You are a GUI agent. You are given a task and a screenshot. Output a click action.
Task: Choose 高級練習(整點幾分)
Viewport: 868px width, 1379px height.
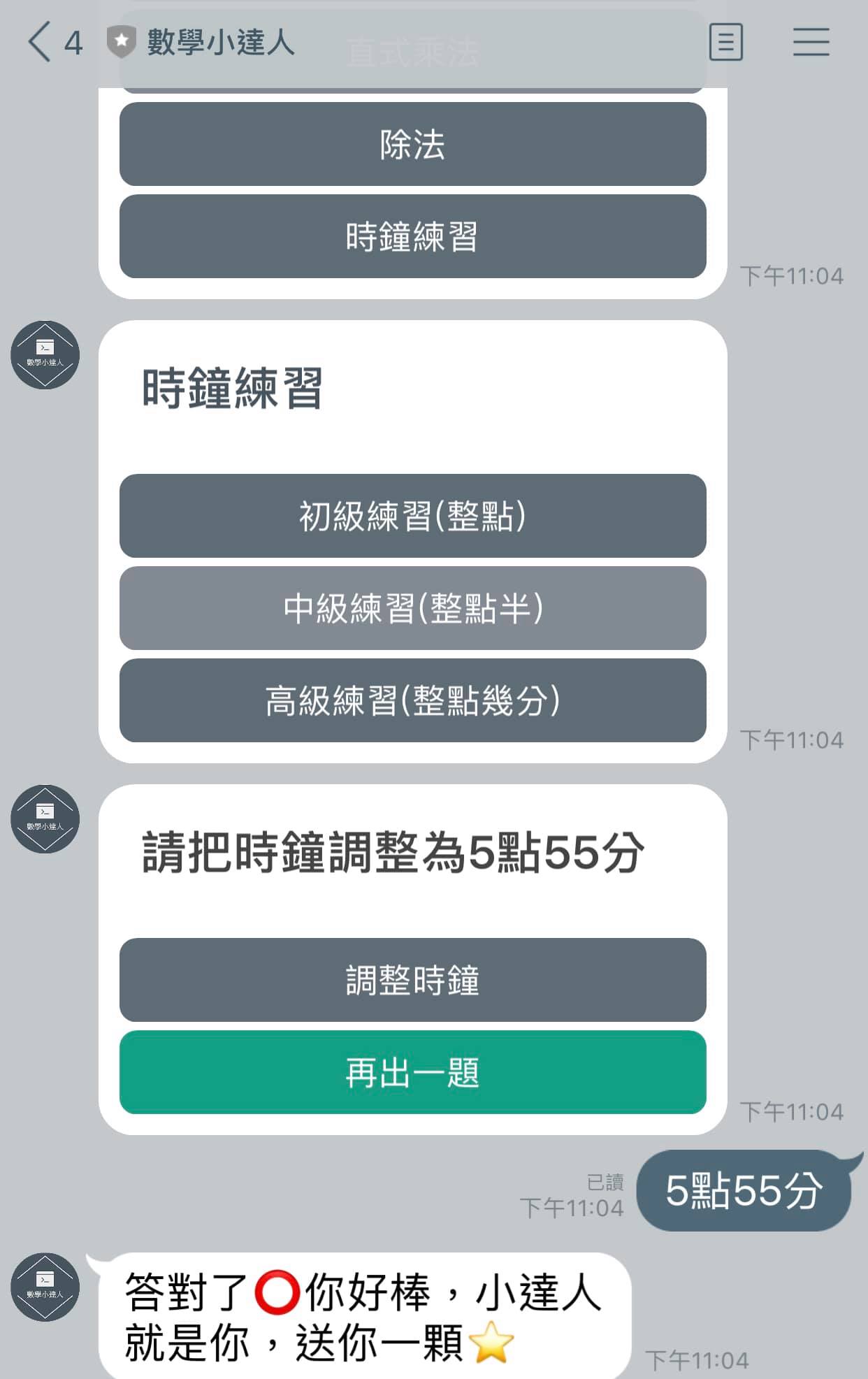click(x=412, y=700)
